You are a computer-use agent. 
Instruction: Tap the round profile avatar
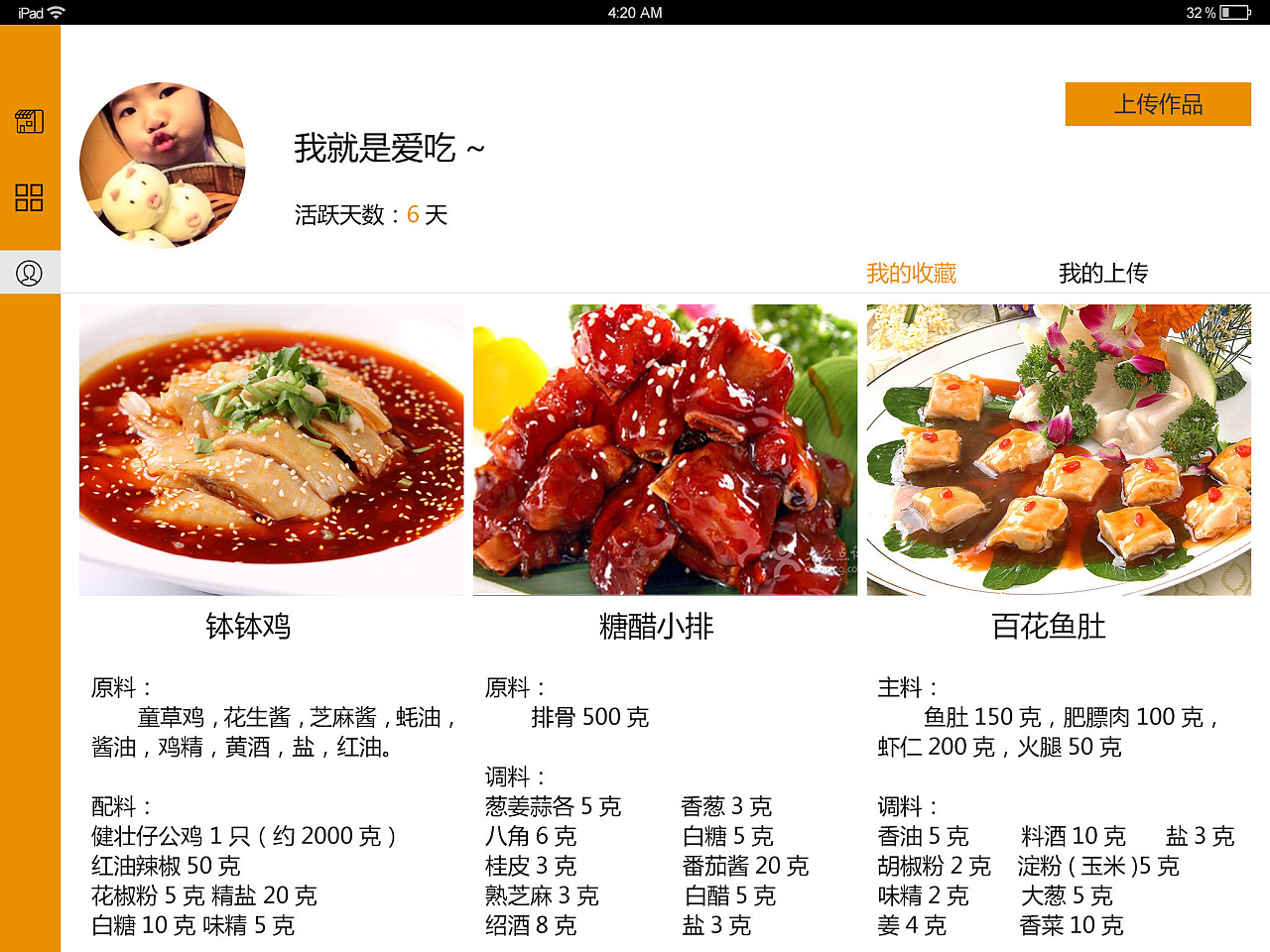tap(163, 165)
